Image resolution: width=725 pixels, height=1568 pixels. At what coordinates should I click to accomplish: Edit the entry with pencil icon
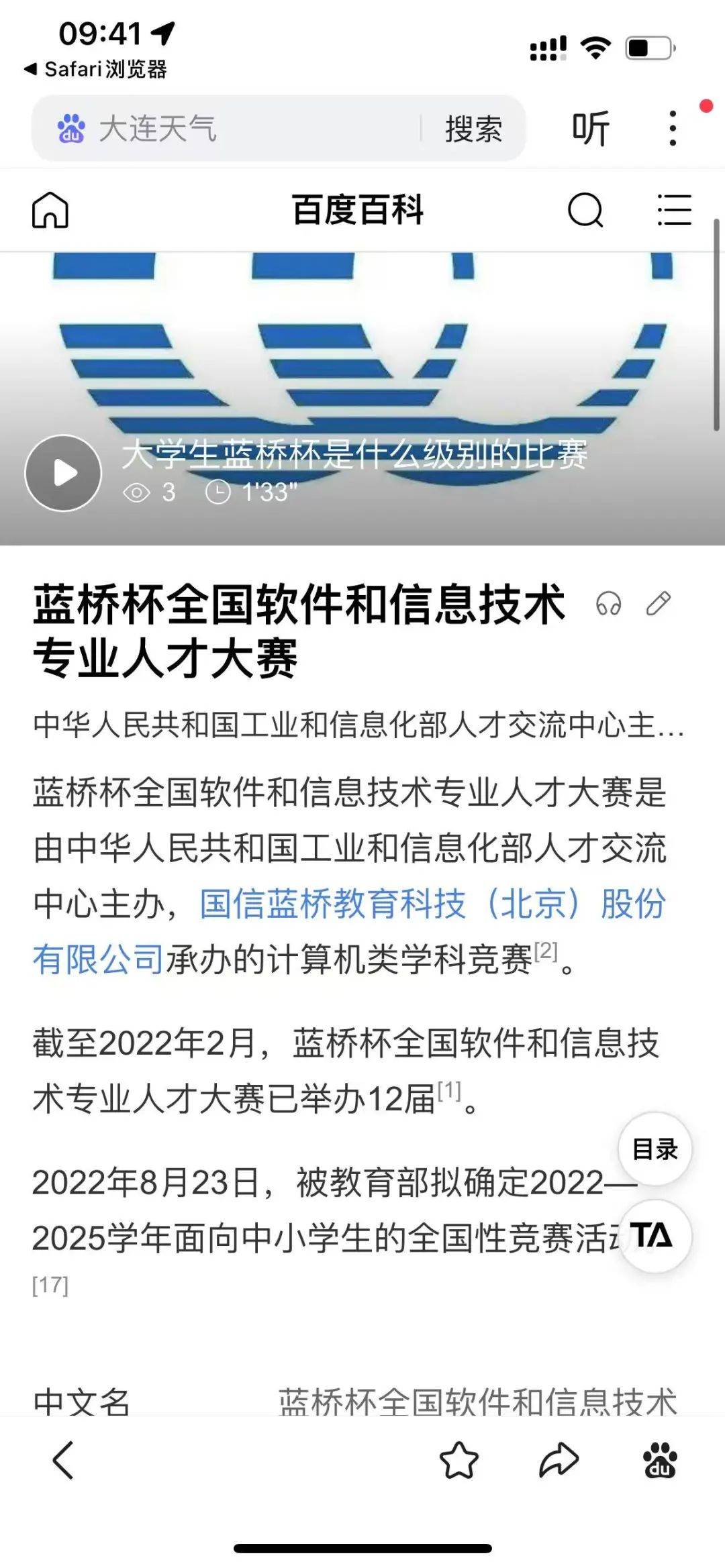click(x=658, y=603)
